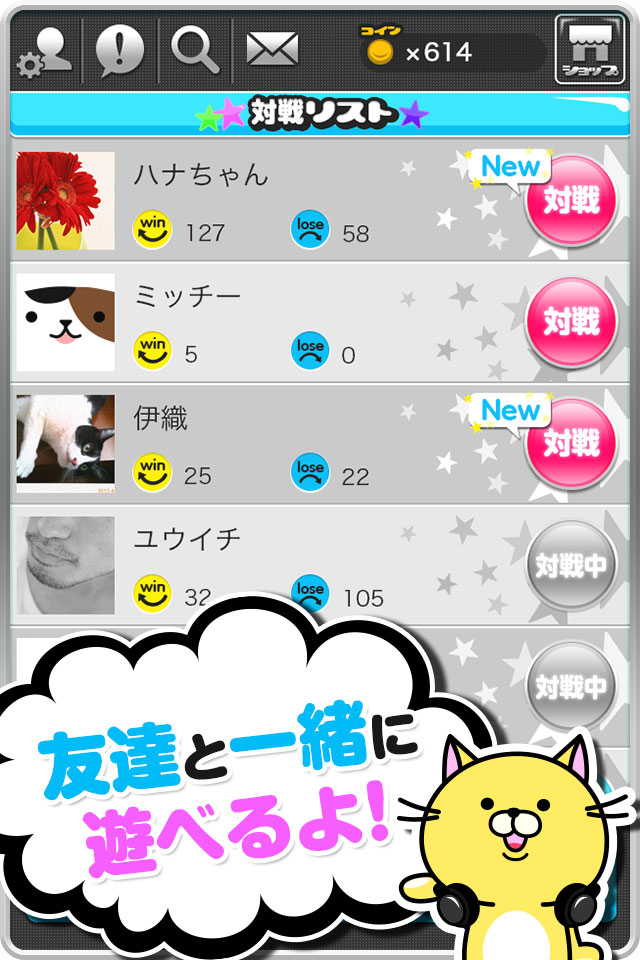Start 対戦 battle with ハナちゃん
Viewport: 640px width, 960px height.
point(571,201)
